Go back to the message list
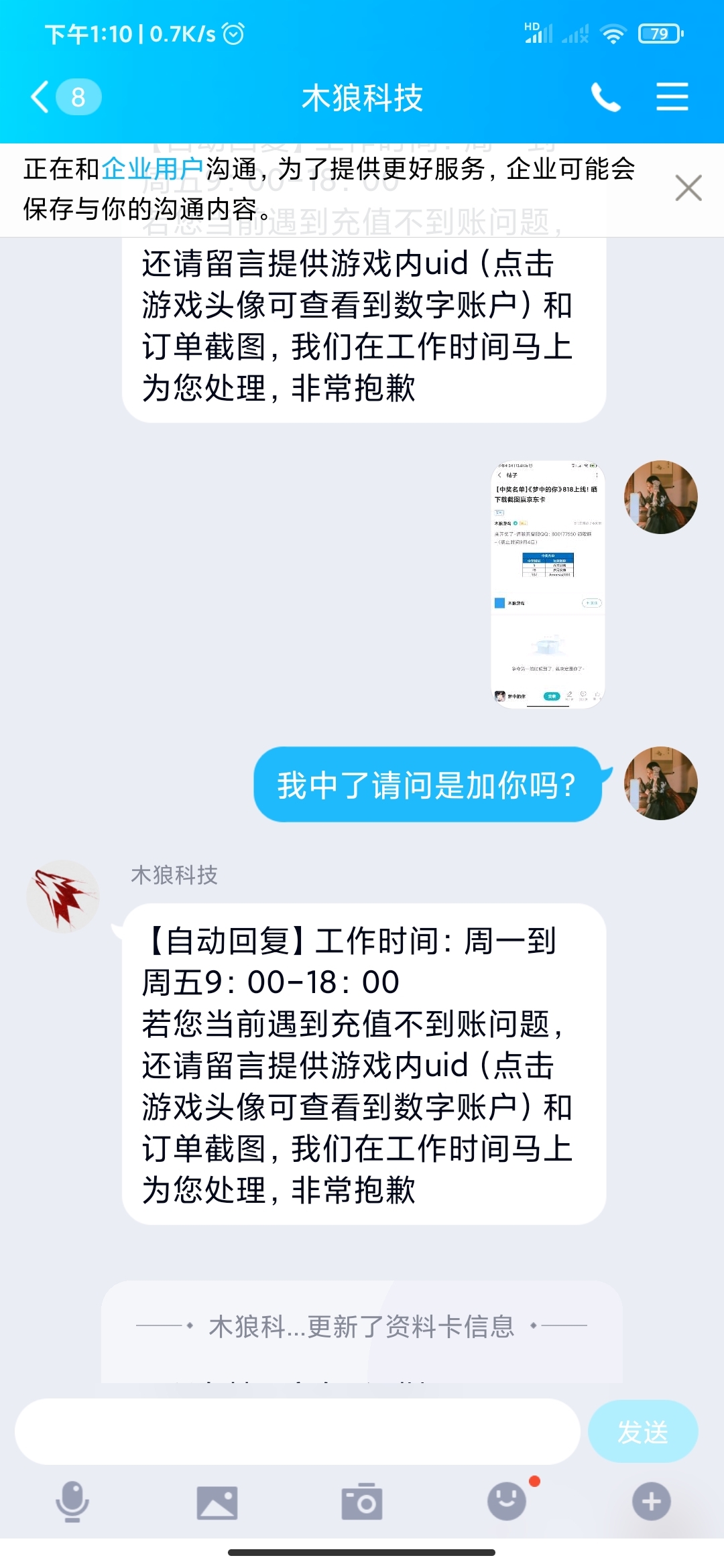The height and width of the screenshot is (1568, 724). coord(65,97)
